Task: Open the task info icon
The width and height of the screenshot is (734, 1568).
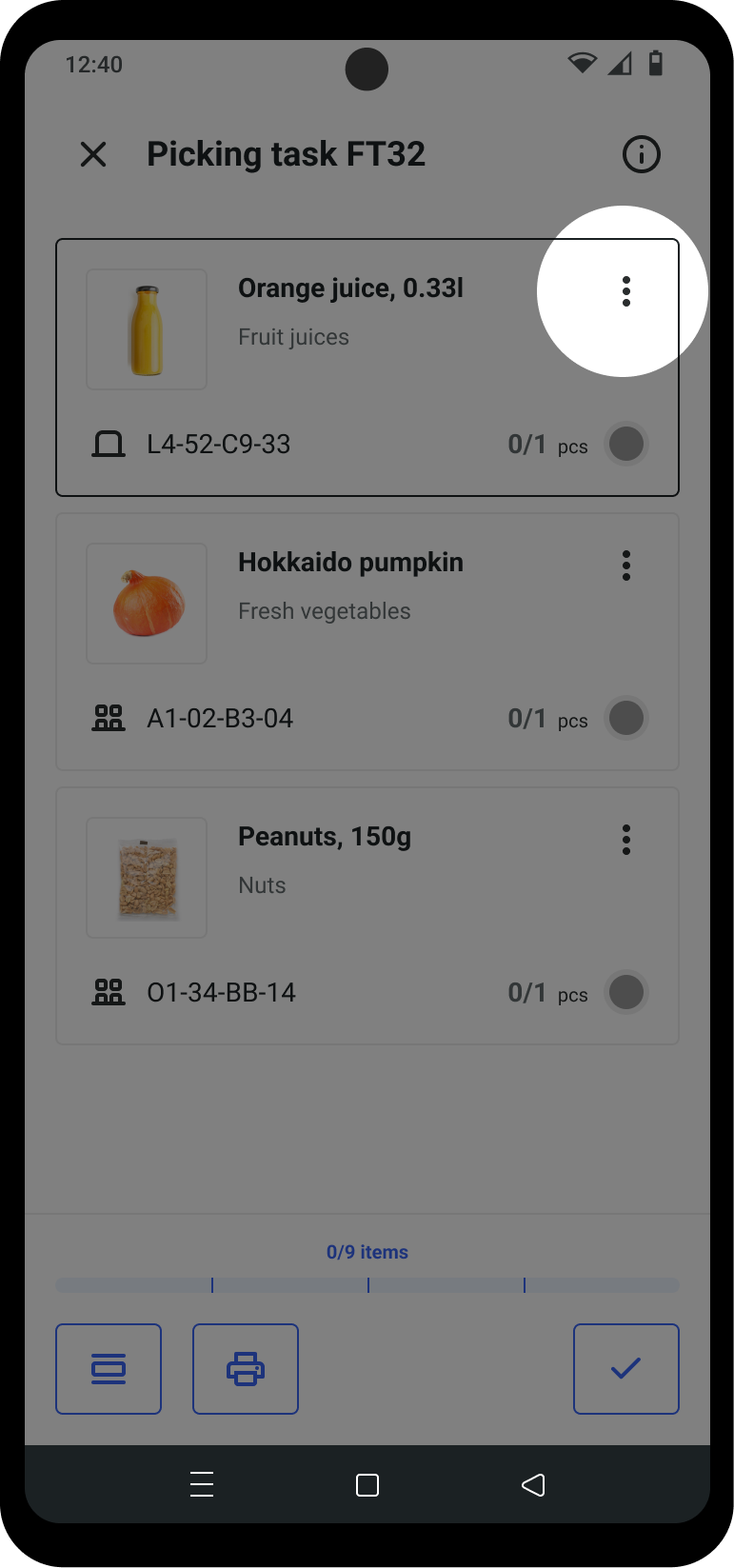Action: tap(641, 154)
